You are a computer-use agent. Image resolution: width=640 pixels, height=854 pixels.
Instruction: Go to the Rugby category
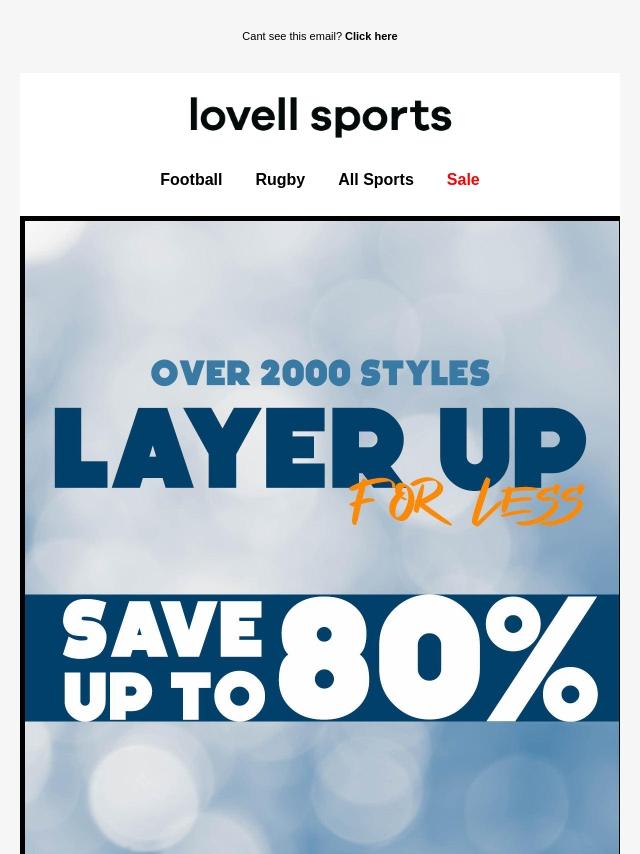pyautogui.click(x=280, y=180)
